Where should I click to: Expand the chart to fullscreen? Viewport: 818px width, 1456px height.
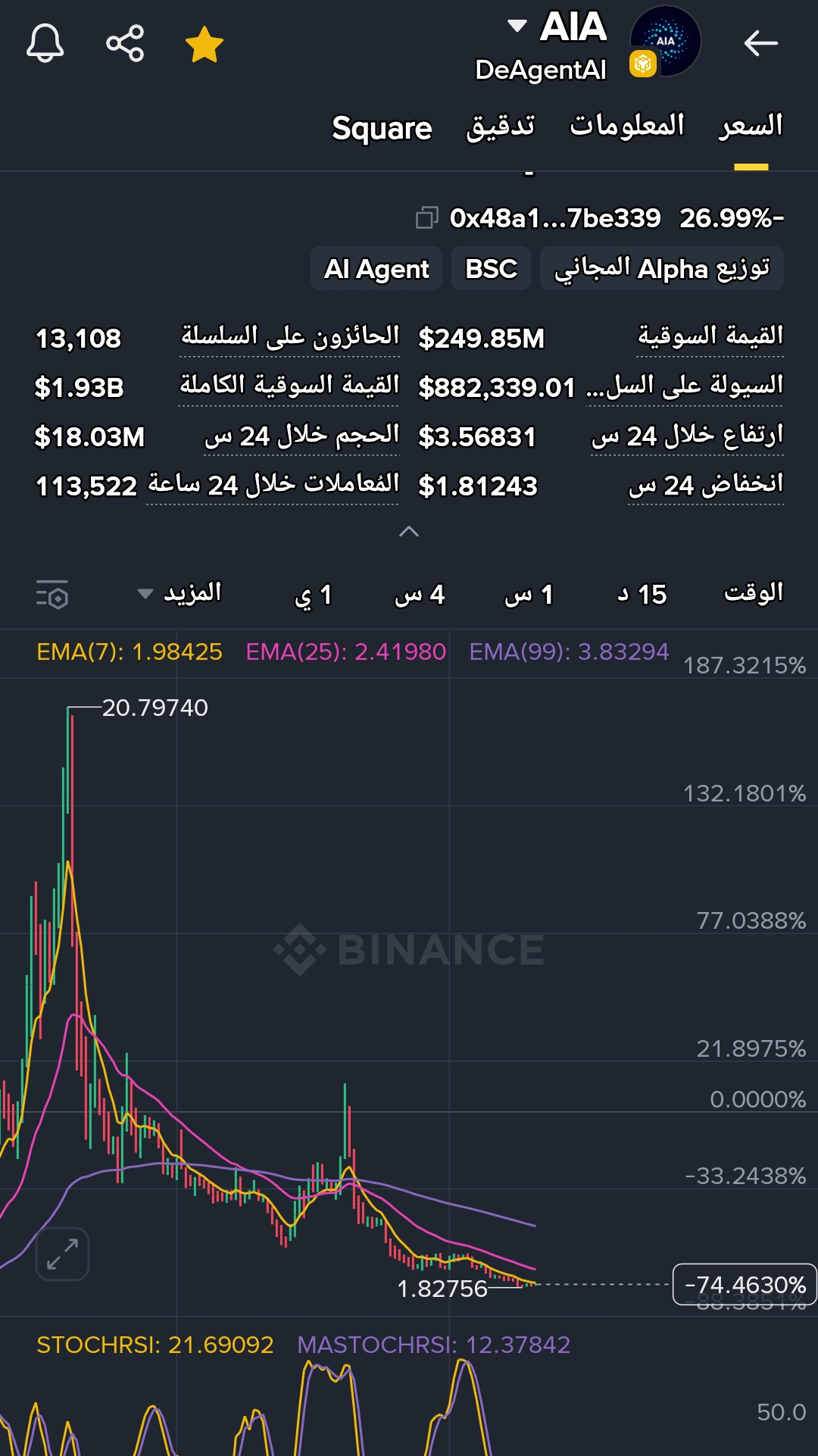pos(62,1254)
